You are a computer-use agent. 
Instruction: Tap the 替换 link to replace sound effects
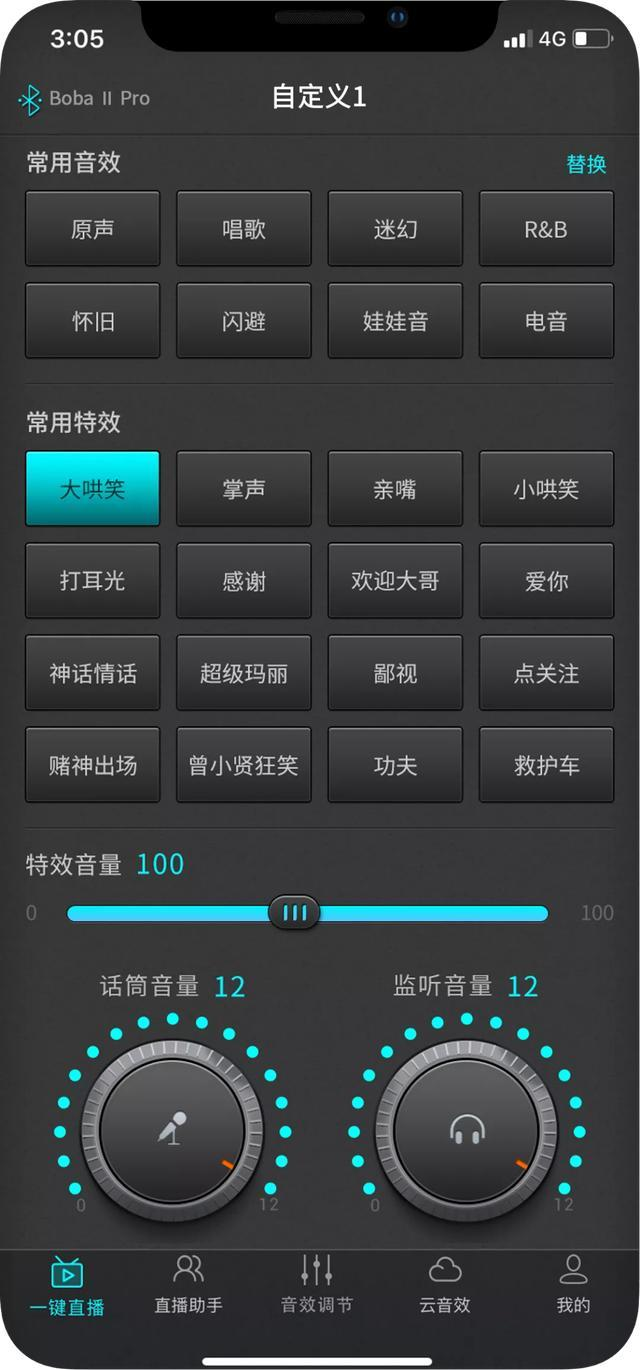tap(586, 164)
